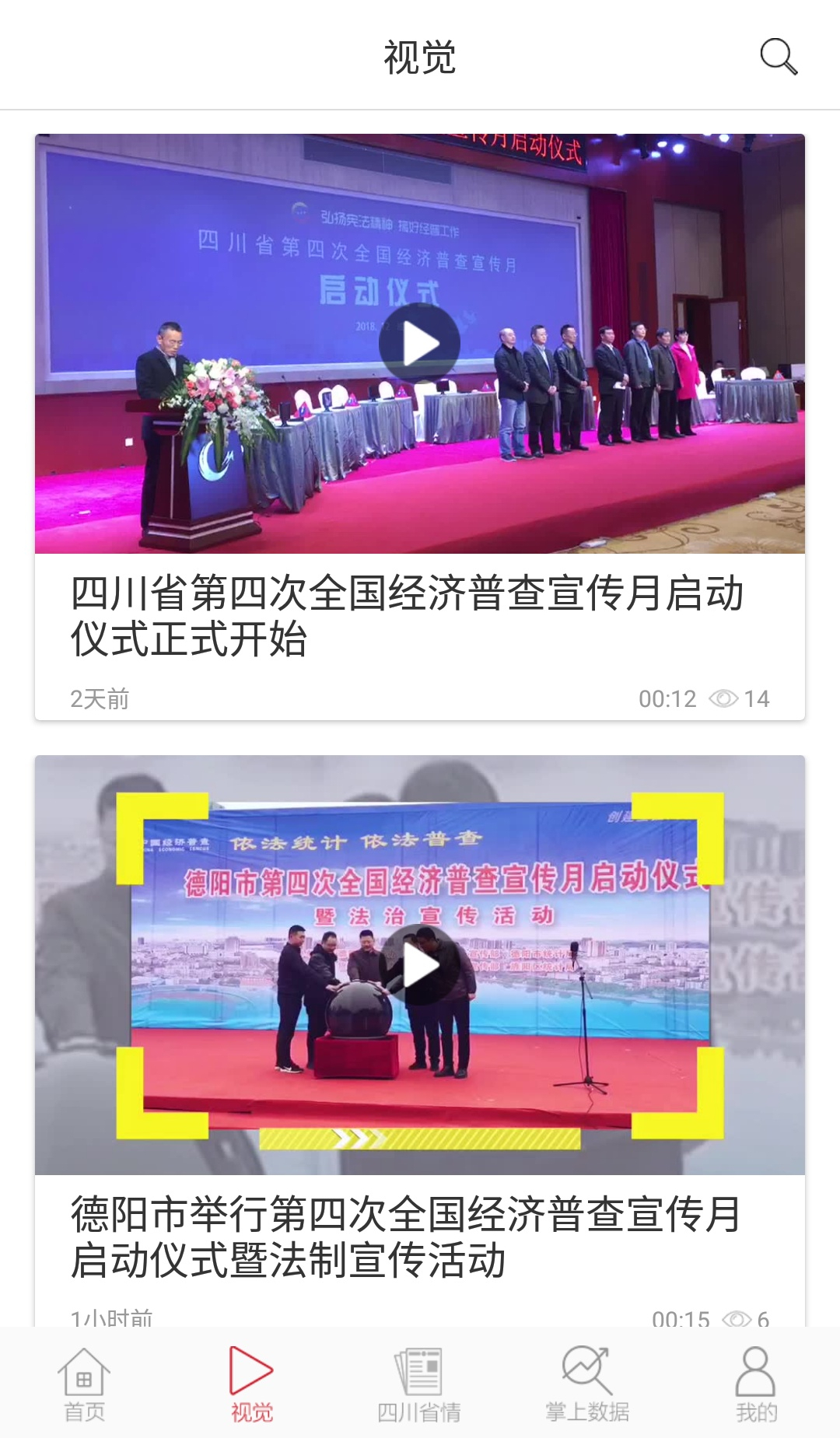The height and width of the screenshot is (1438, 840).
Task: Play the 德阳市 ceremony video
Action: point(419,966)
